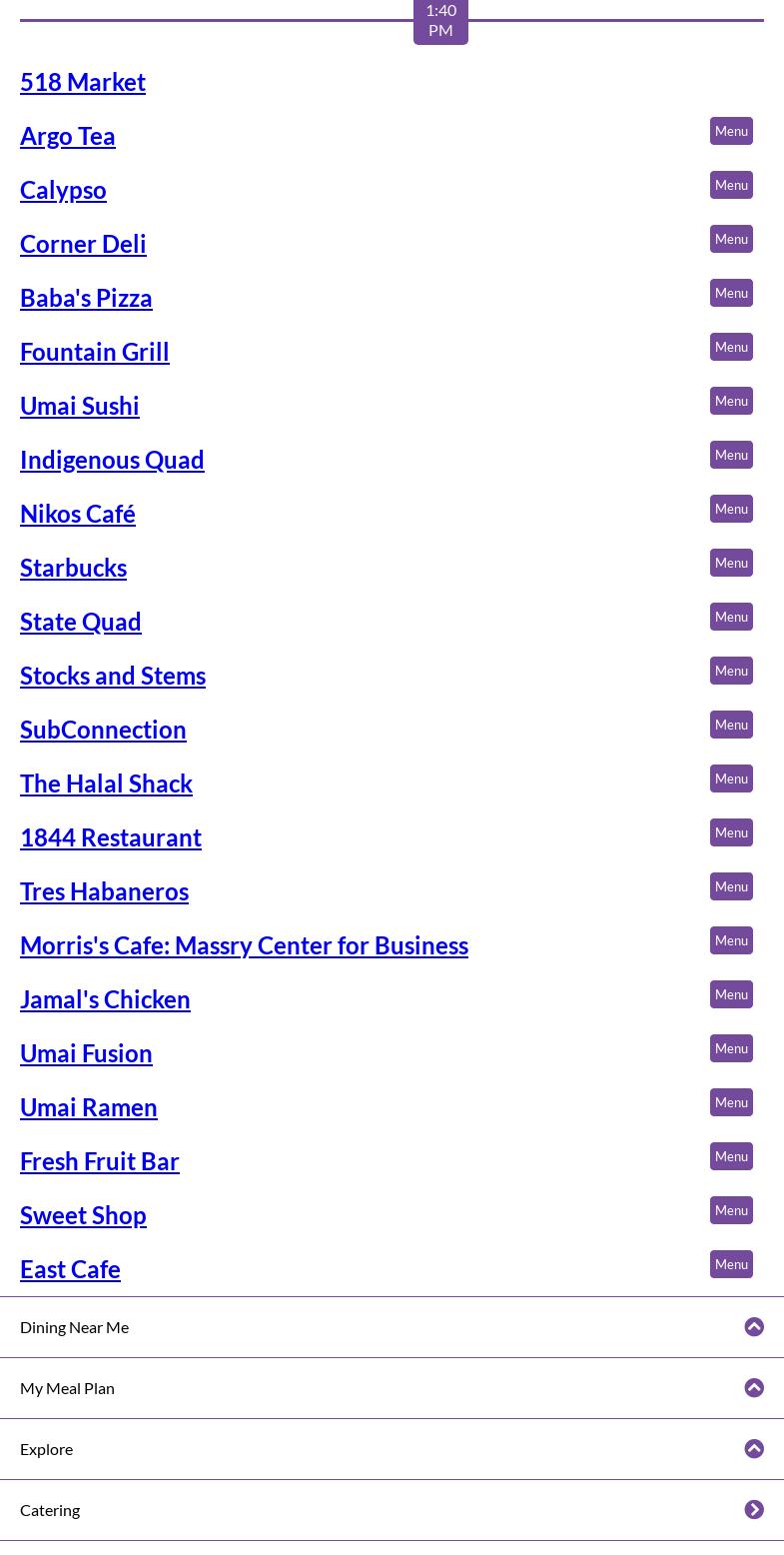Collapse the Dining Near Me section chevron
Screen dimensions: 784x1555
click(x=754, y=1326)
